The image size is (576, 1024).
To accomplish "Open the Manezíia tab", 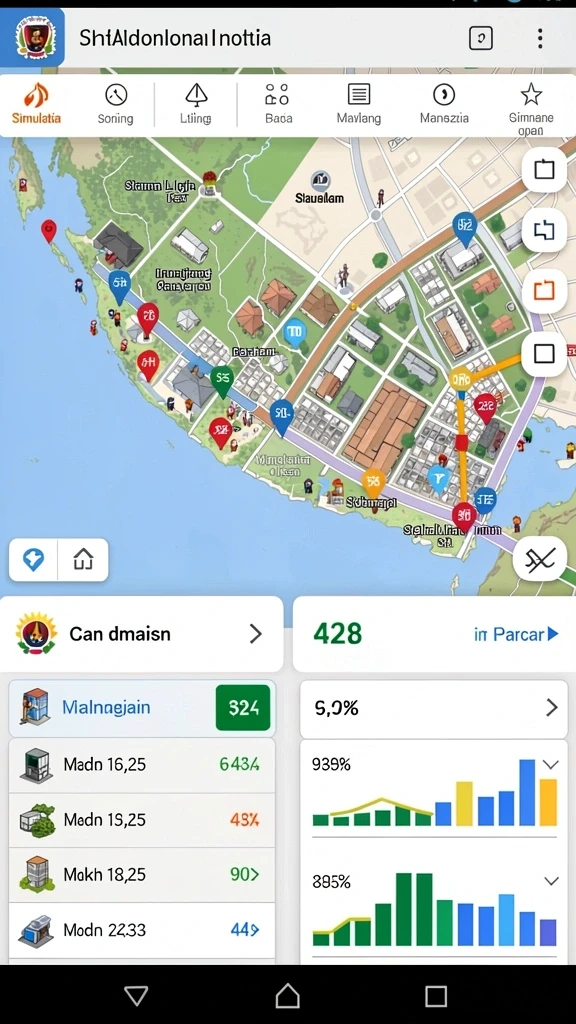I will coord(444,104).
